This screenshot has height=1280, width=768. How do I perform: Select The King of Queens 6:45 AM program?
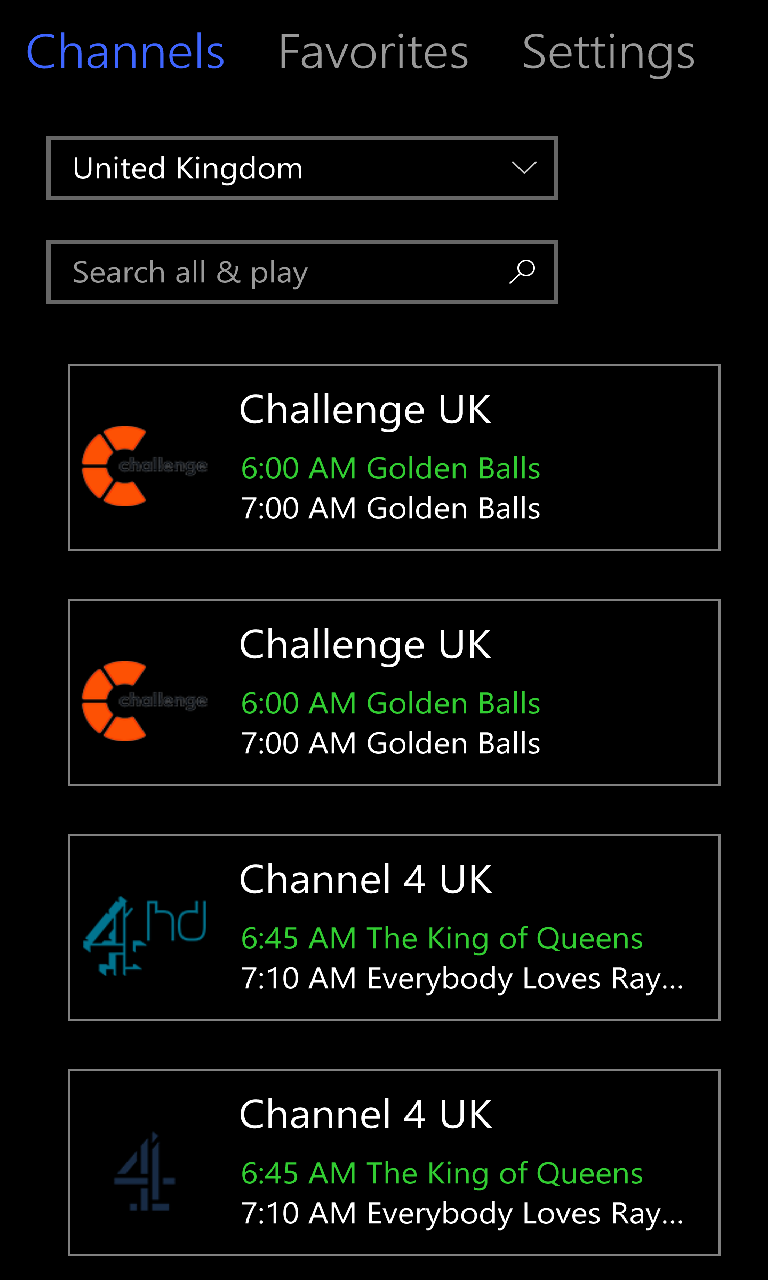click(441, 938)
